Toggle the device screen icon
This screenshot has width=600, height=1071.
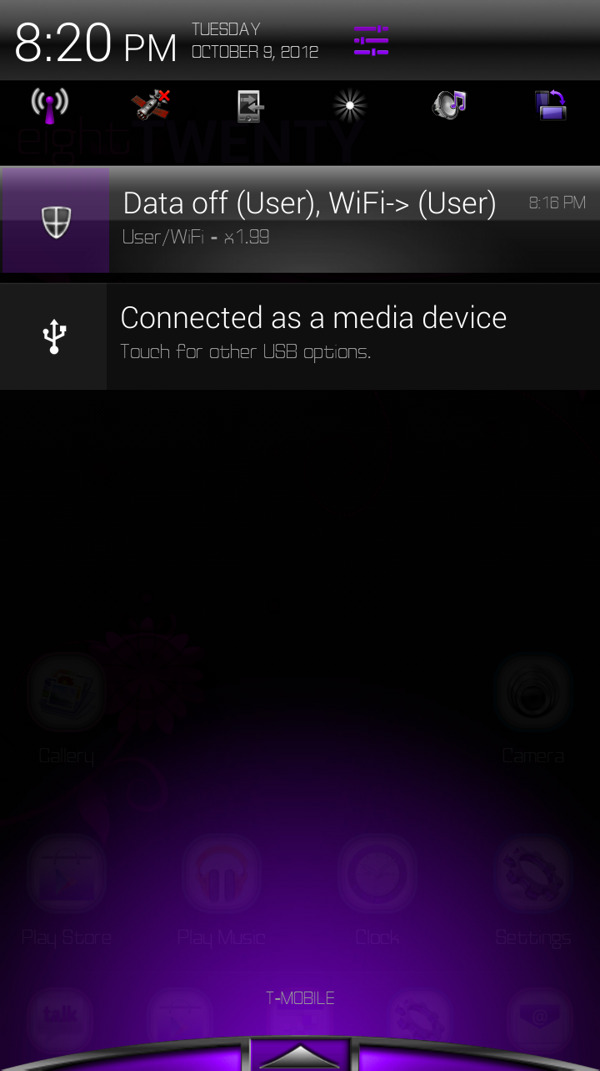[250, 105]
